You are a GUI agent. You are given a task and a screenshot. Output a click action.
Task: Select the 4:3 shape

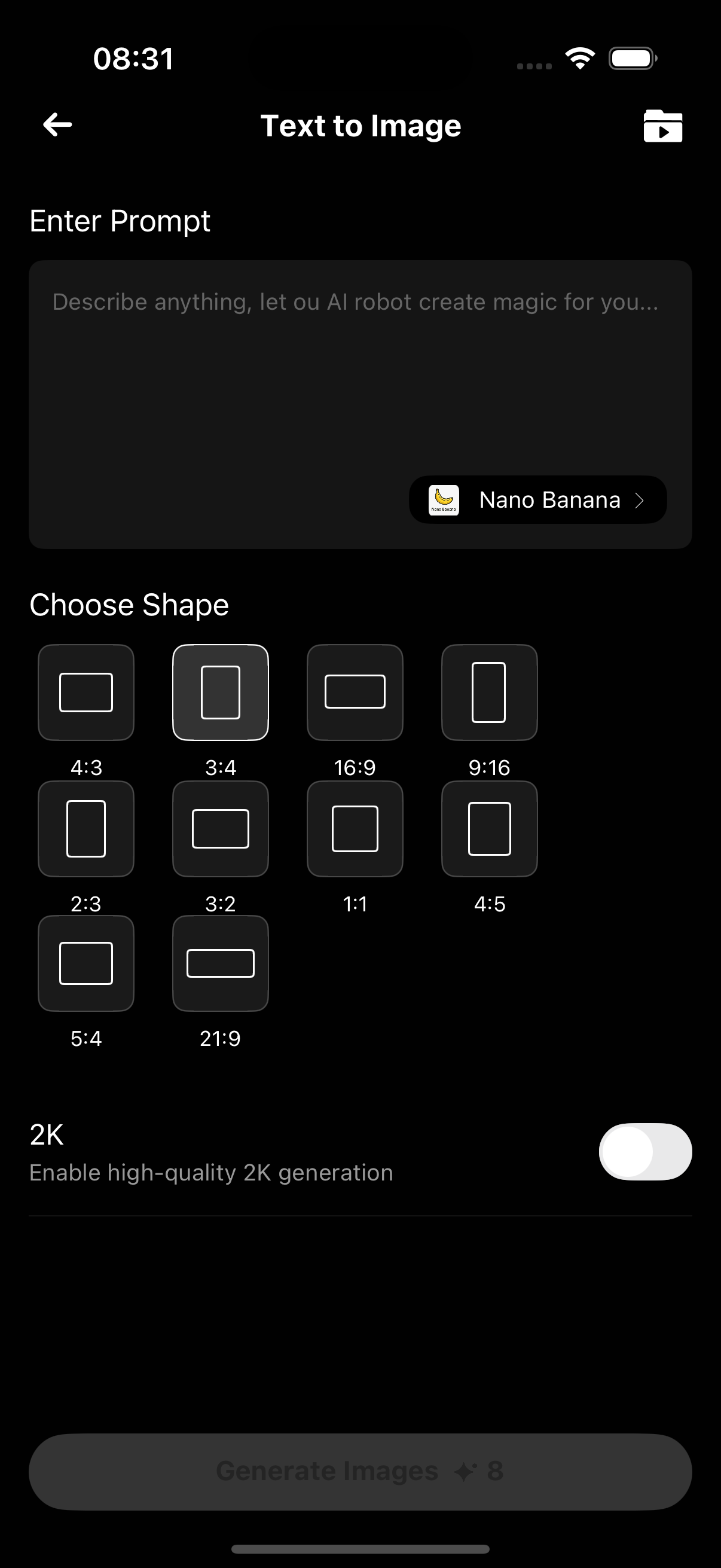[x=85, y=693]
